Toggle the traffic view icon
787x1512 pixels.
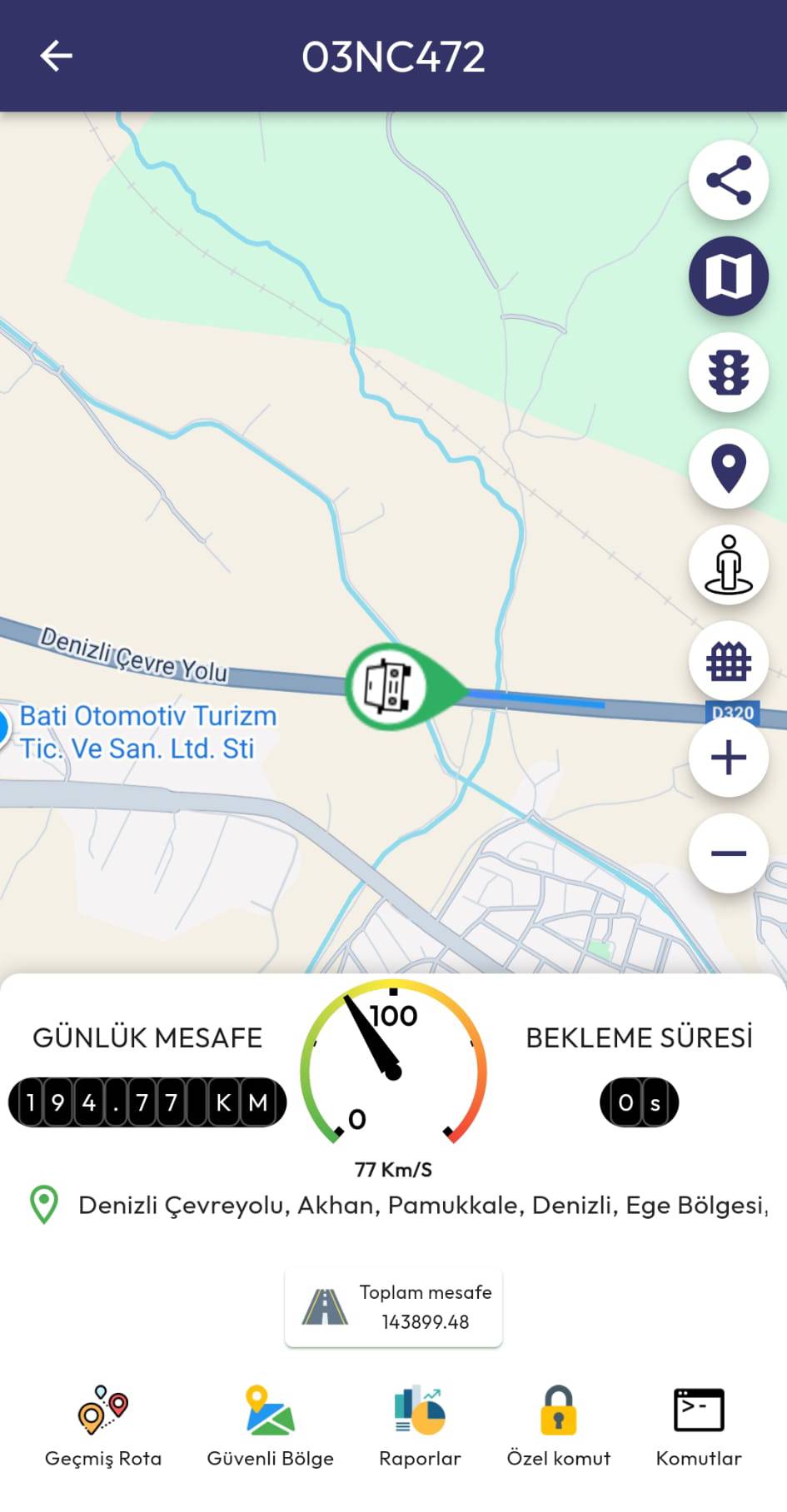pos(728,372)
